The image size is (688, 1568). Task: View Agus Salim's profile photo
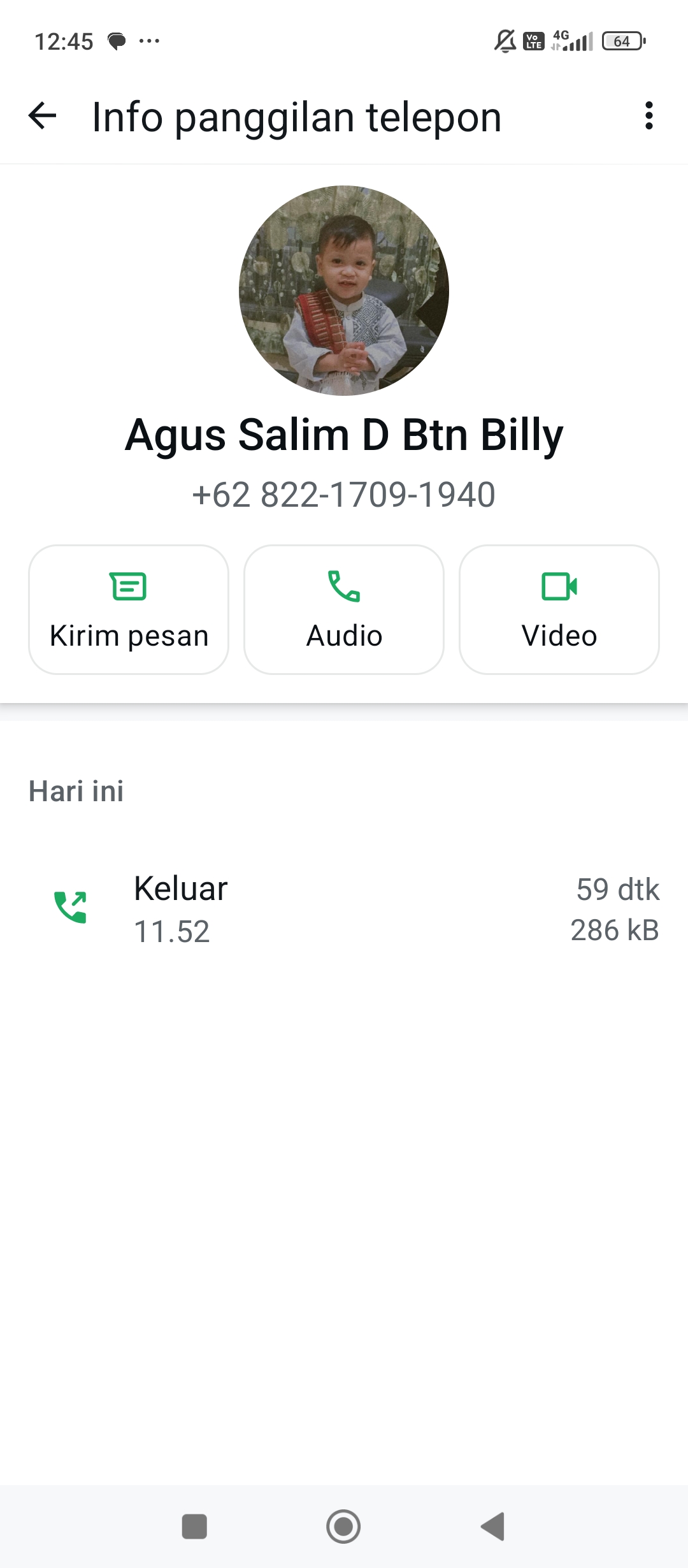[x=344, y=291]
